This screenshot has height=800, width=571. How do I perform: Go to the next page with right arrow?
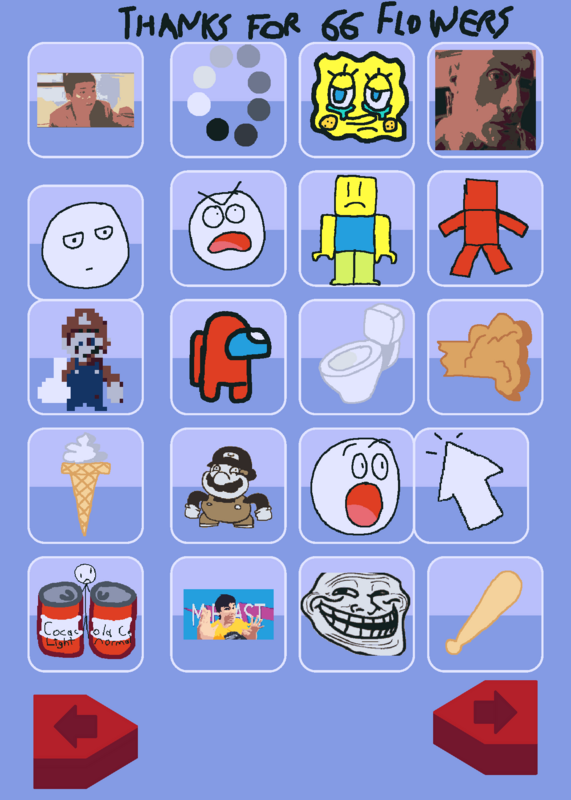[485, 727]
